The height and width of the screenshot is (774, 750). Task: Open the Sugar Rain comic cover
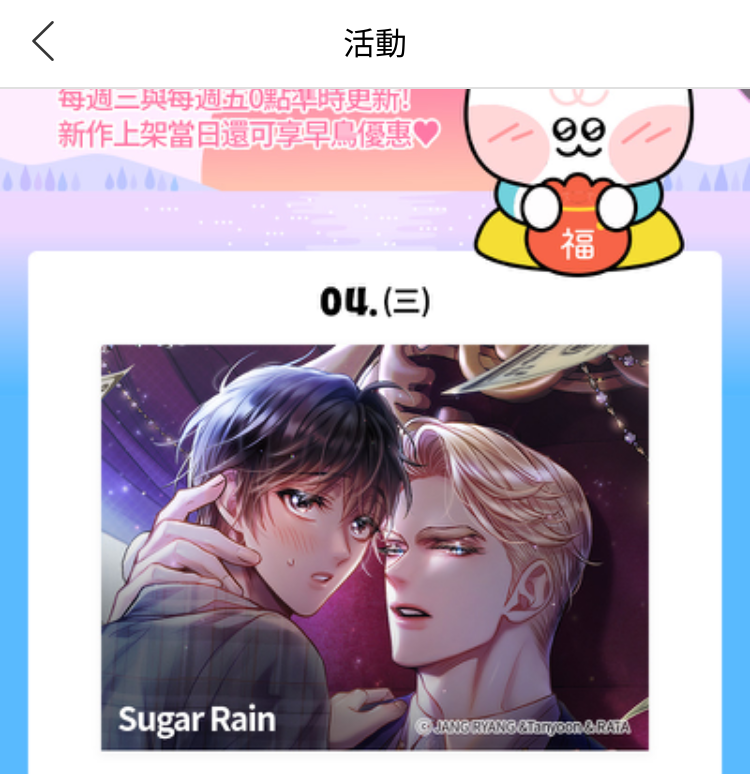(374, 547)
